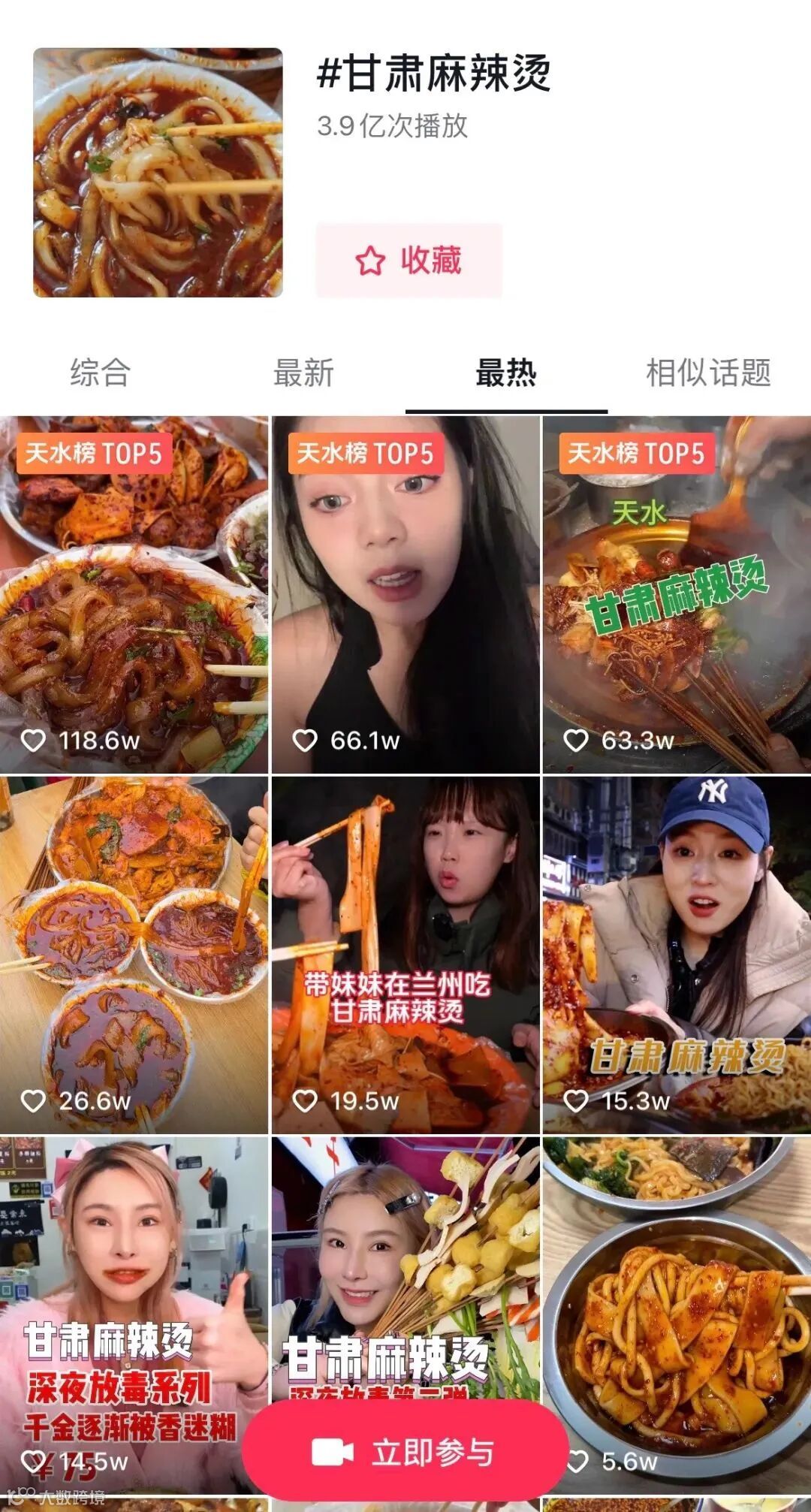Image resolution: width=811 pixels, height=1512 pixels.
Task: Open the video with 15.3w likes
Action: pyautogui.click(x=677, y=955)
